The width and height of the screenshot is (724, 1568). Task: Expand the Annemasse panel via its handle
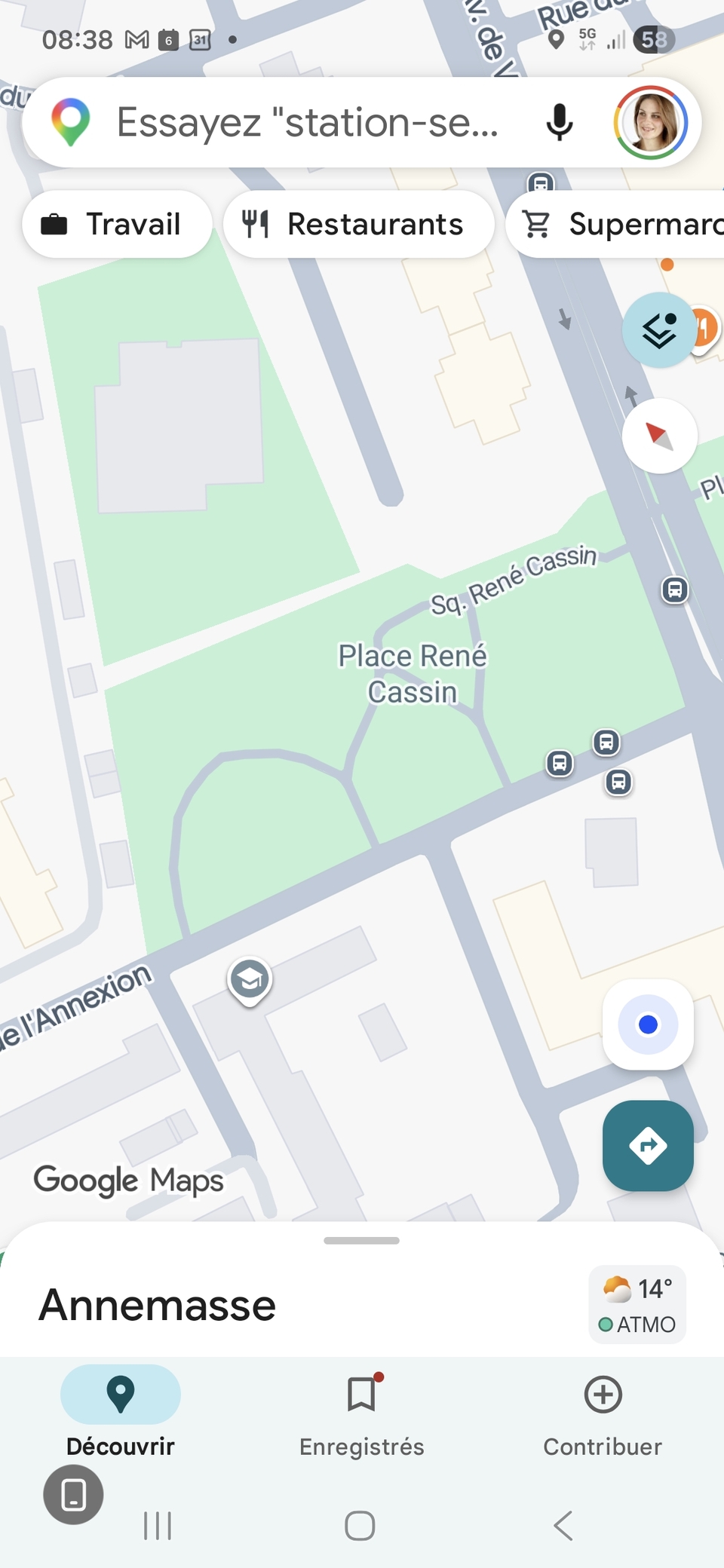361,1241
